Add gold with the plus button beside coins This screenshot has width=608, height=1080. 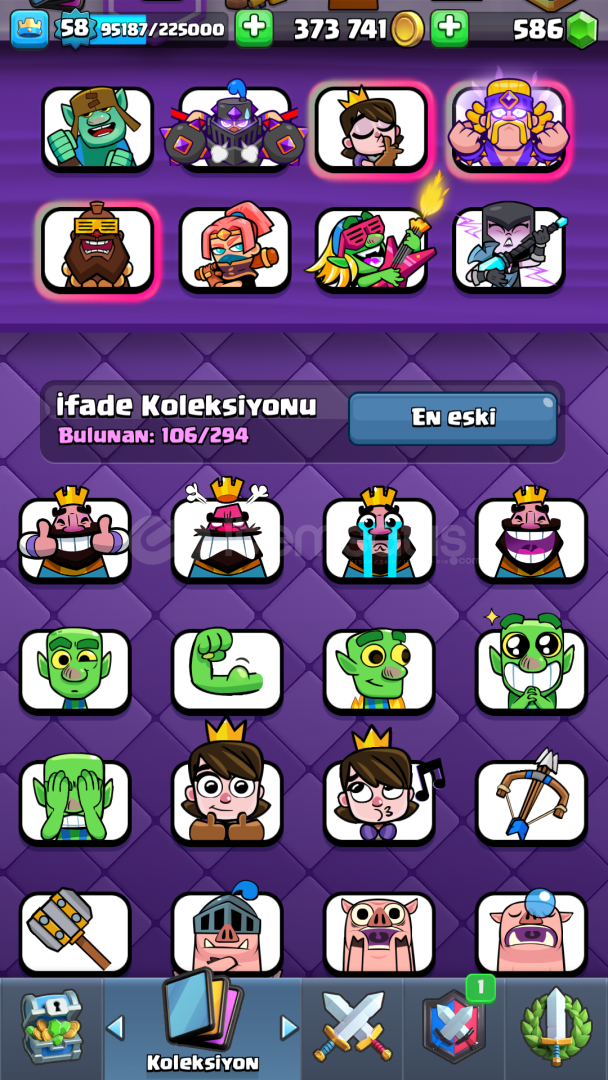449,29
